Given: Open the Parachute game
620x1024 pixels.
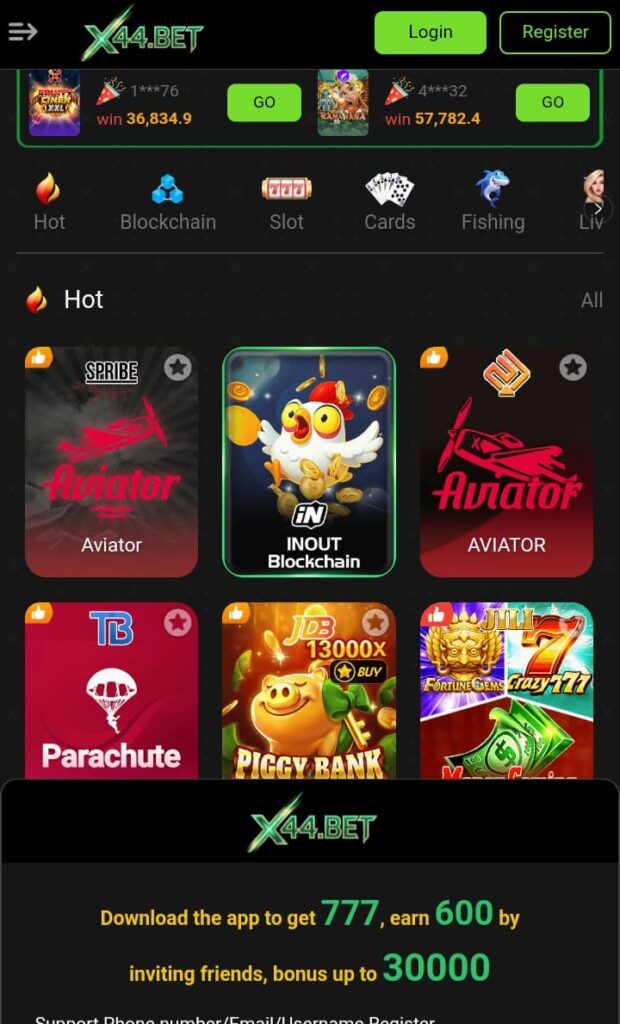Looking at the screenshot, I should pos(111,700).
